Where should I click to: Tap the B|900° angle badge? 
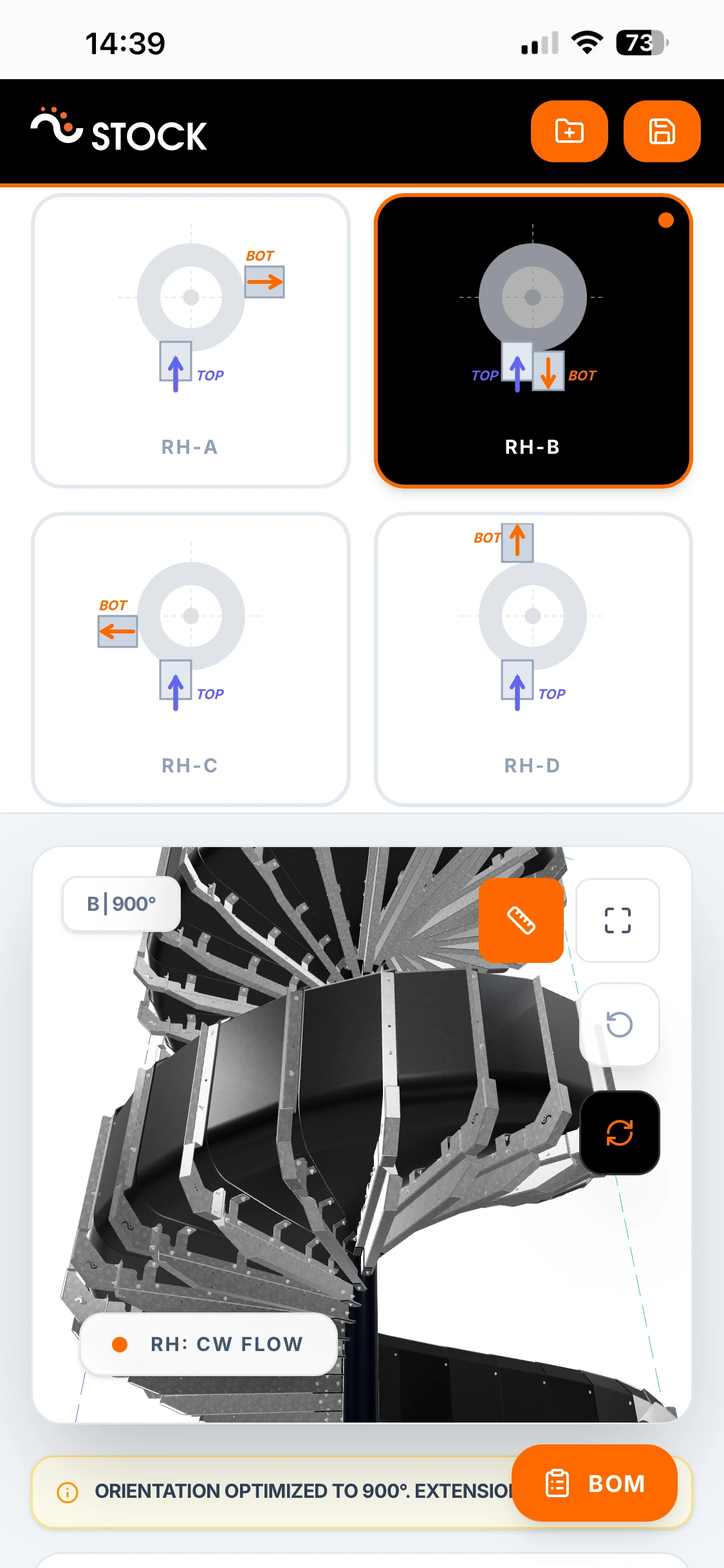click(121, 903)
